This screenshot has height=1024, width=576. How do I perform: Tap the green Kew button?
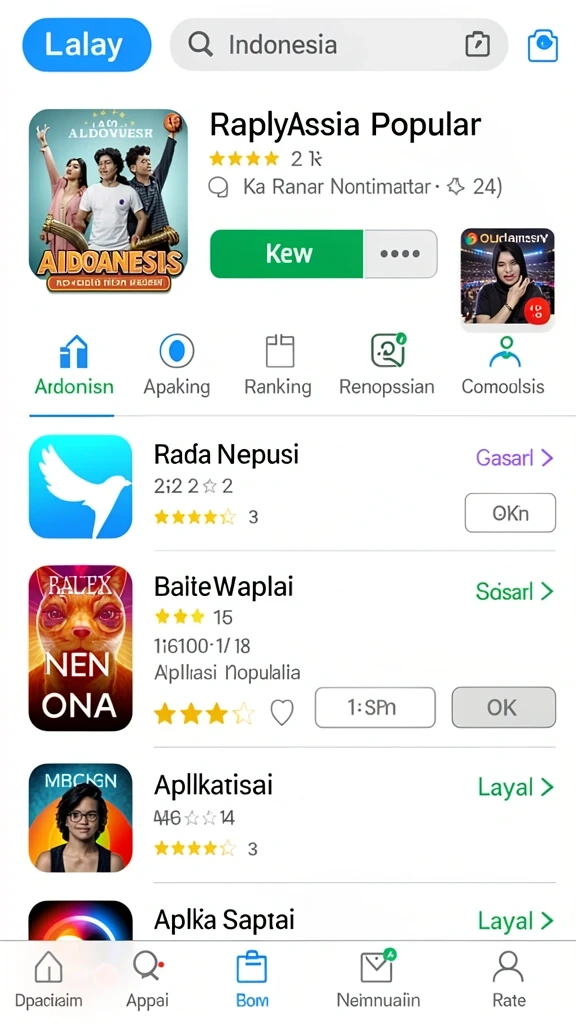287,253
